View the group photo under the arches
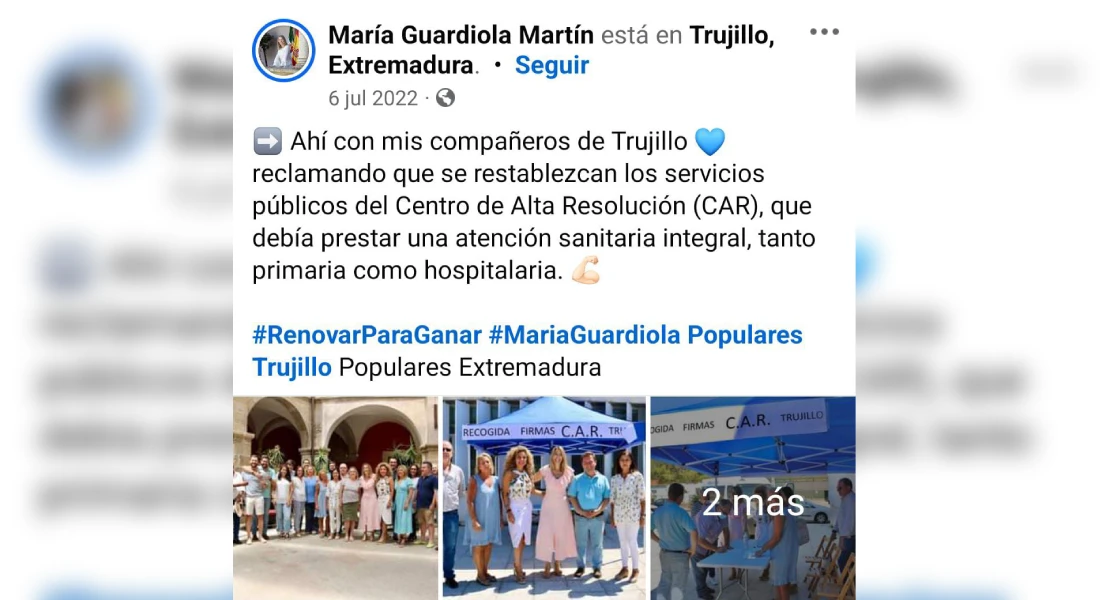1110x600 pixels. point(335,497)
